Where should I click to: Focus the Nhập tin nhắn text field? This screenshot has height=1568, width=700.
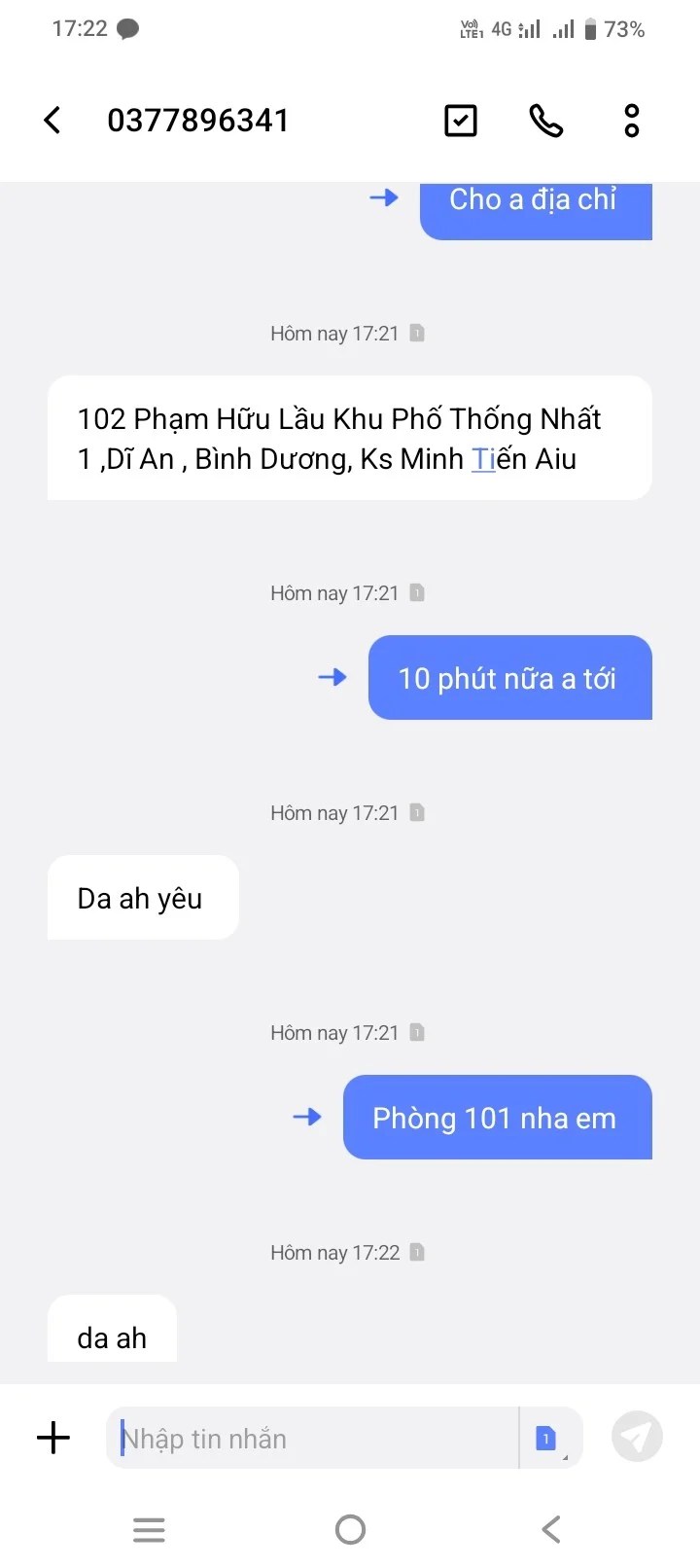(x=311, y=1438)
